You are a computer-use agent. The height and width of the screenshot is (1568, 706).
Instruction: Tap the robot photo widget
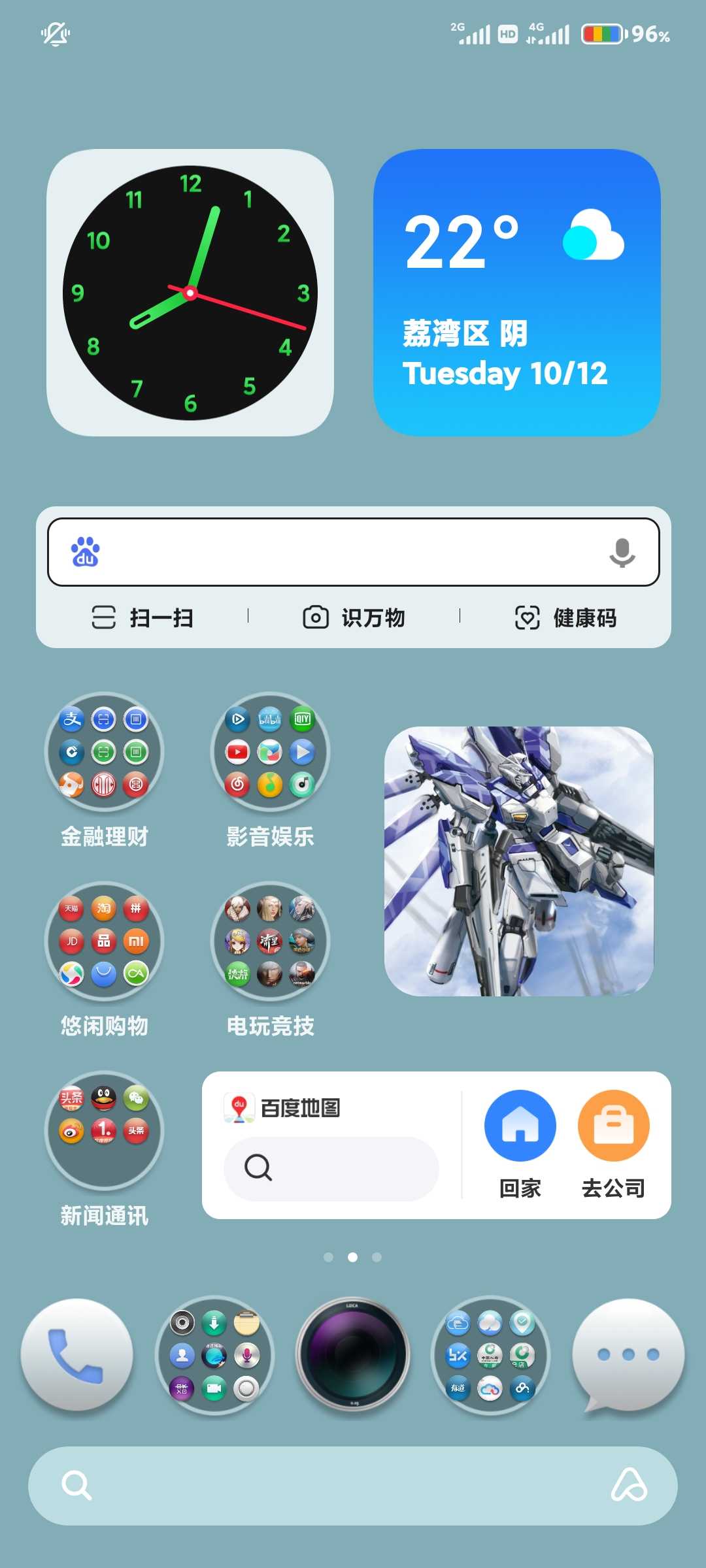click(x=519, y=861)
